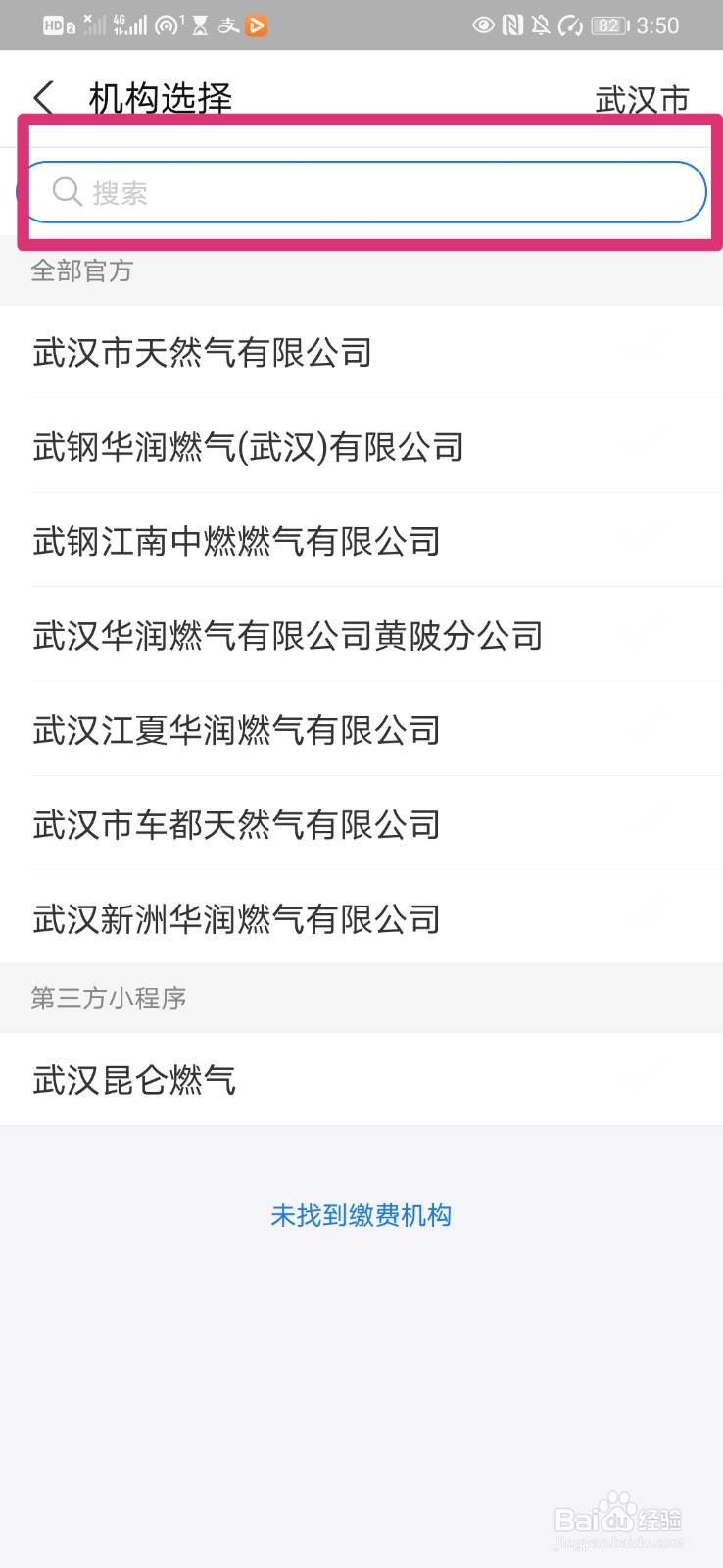723x1568 pixels.
Task: Tap the battery indicator showing 82
Action: coord(607,26)
